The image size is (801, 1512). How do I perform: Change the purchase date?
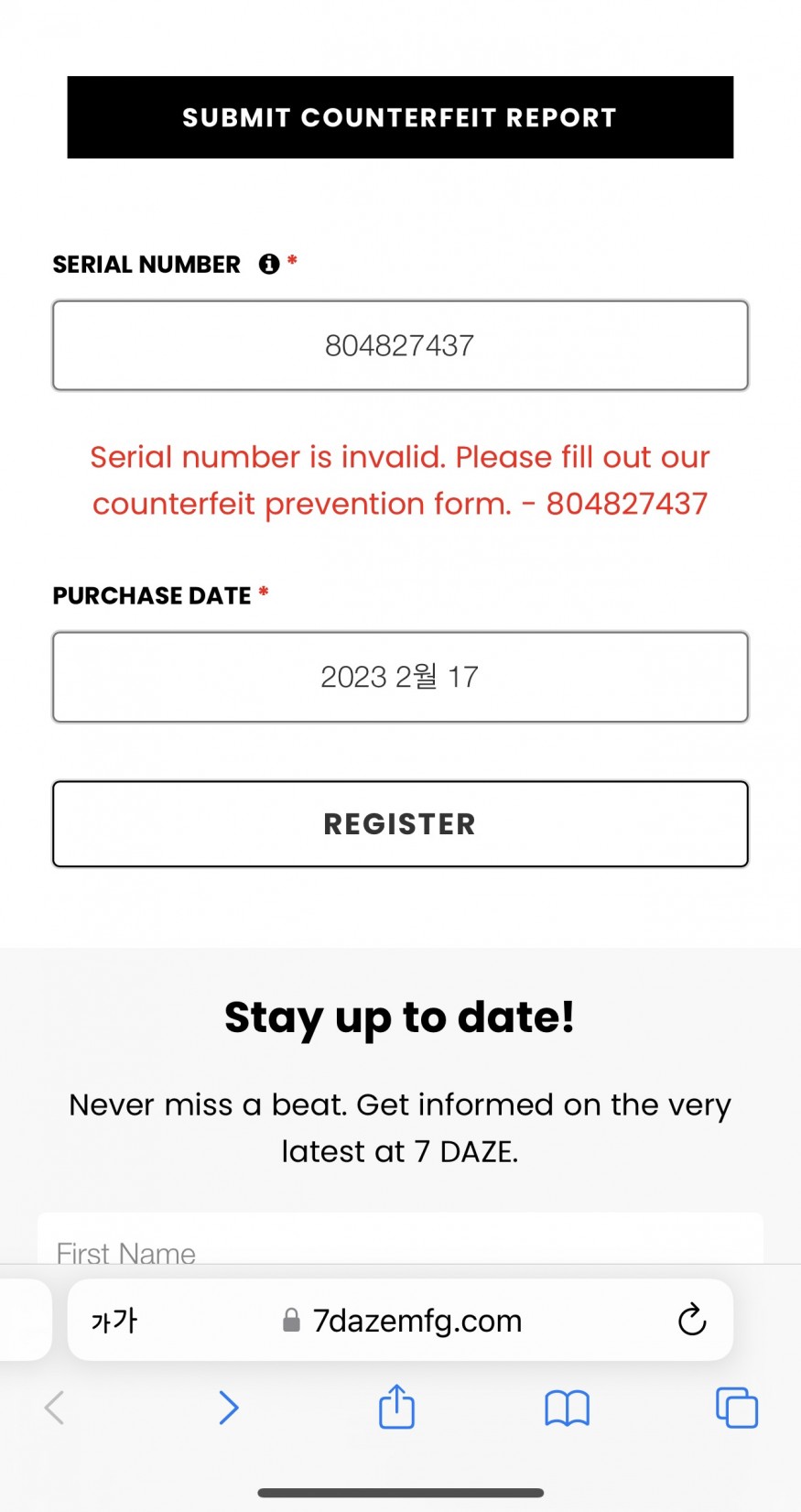click(x=400, y=677)
